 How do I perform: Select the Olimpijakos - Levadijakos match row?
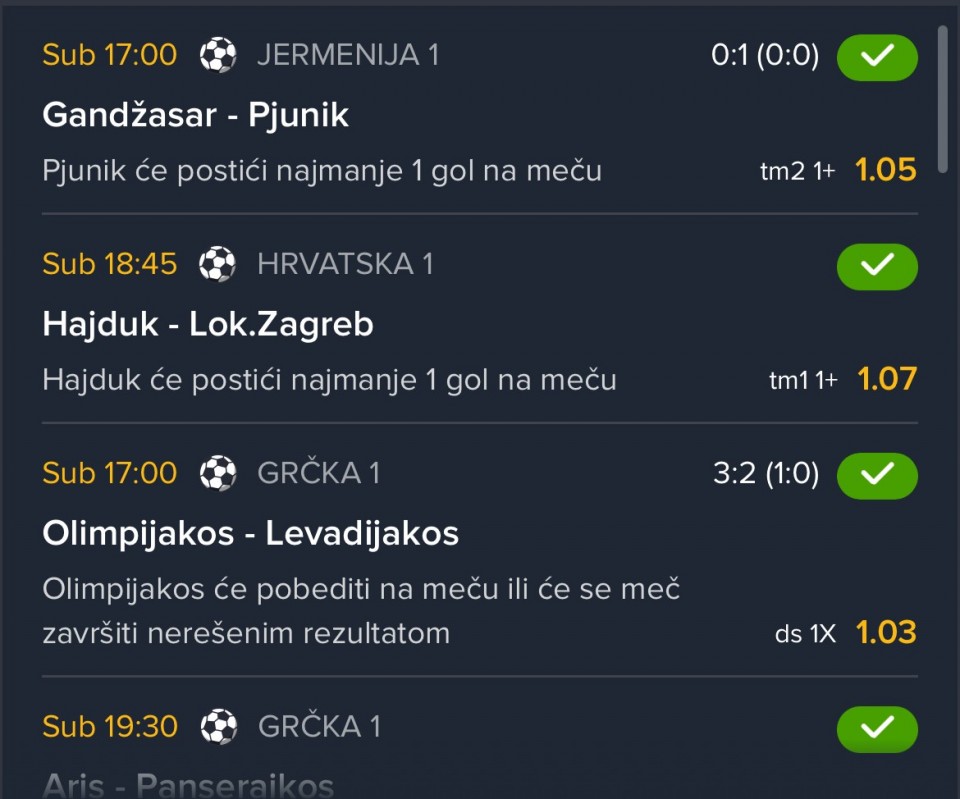click(x=251, y=533)
